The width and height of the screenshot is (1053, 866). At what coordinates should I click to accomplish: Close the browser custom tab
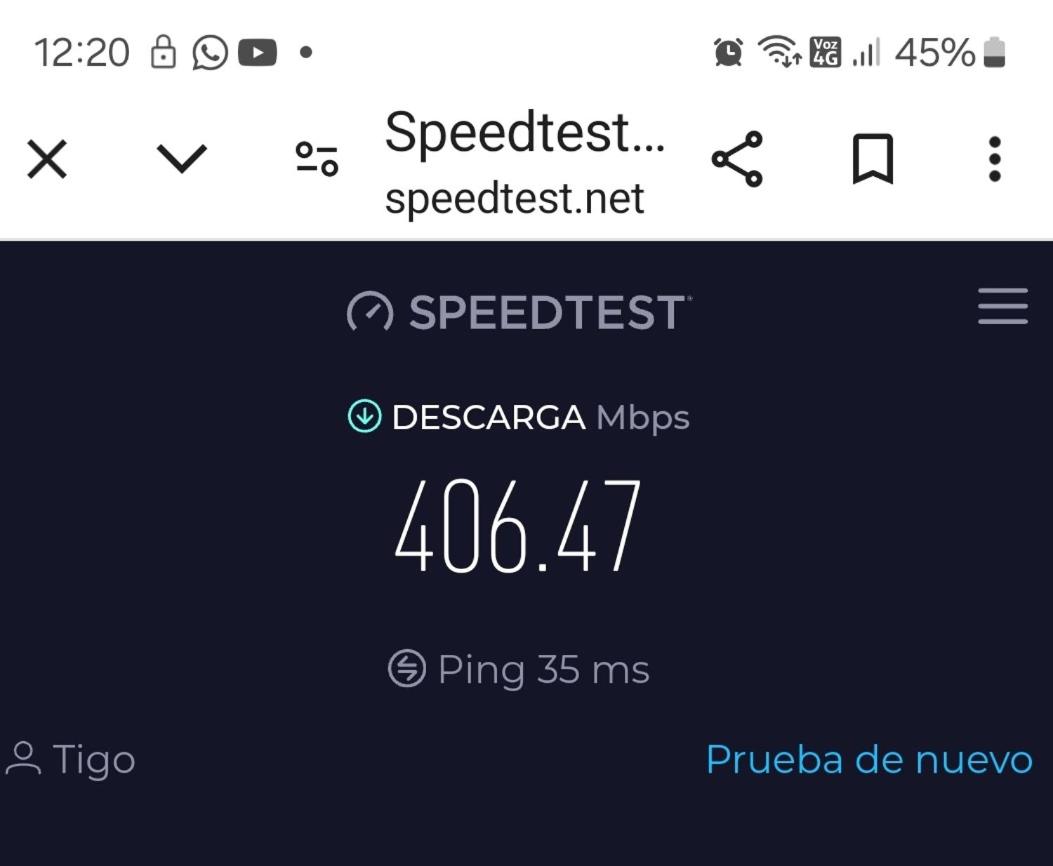click(x=47, y=159)
